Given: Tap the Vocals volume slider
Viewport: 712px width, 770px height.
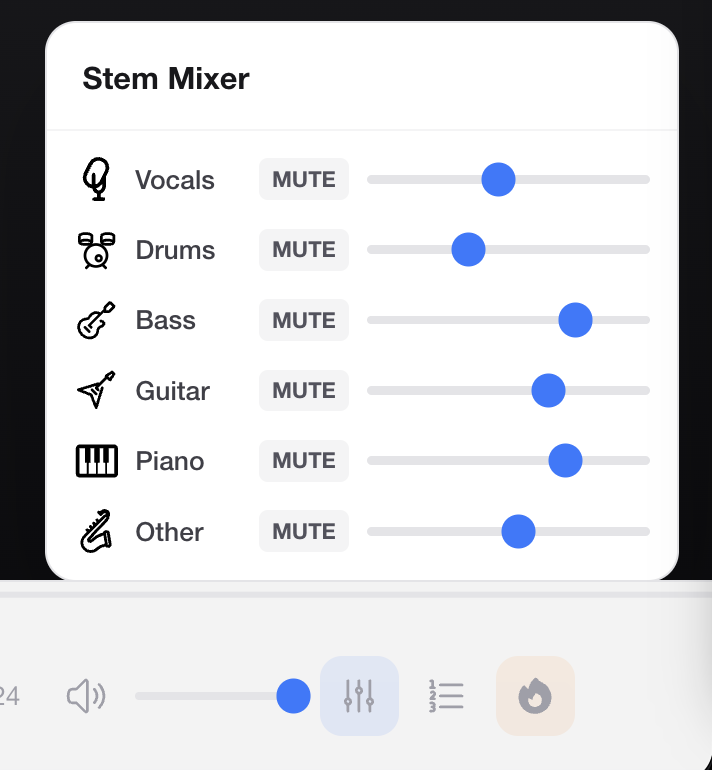Looking at the screenshot, I should click(498, 180).
